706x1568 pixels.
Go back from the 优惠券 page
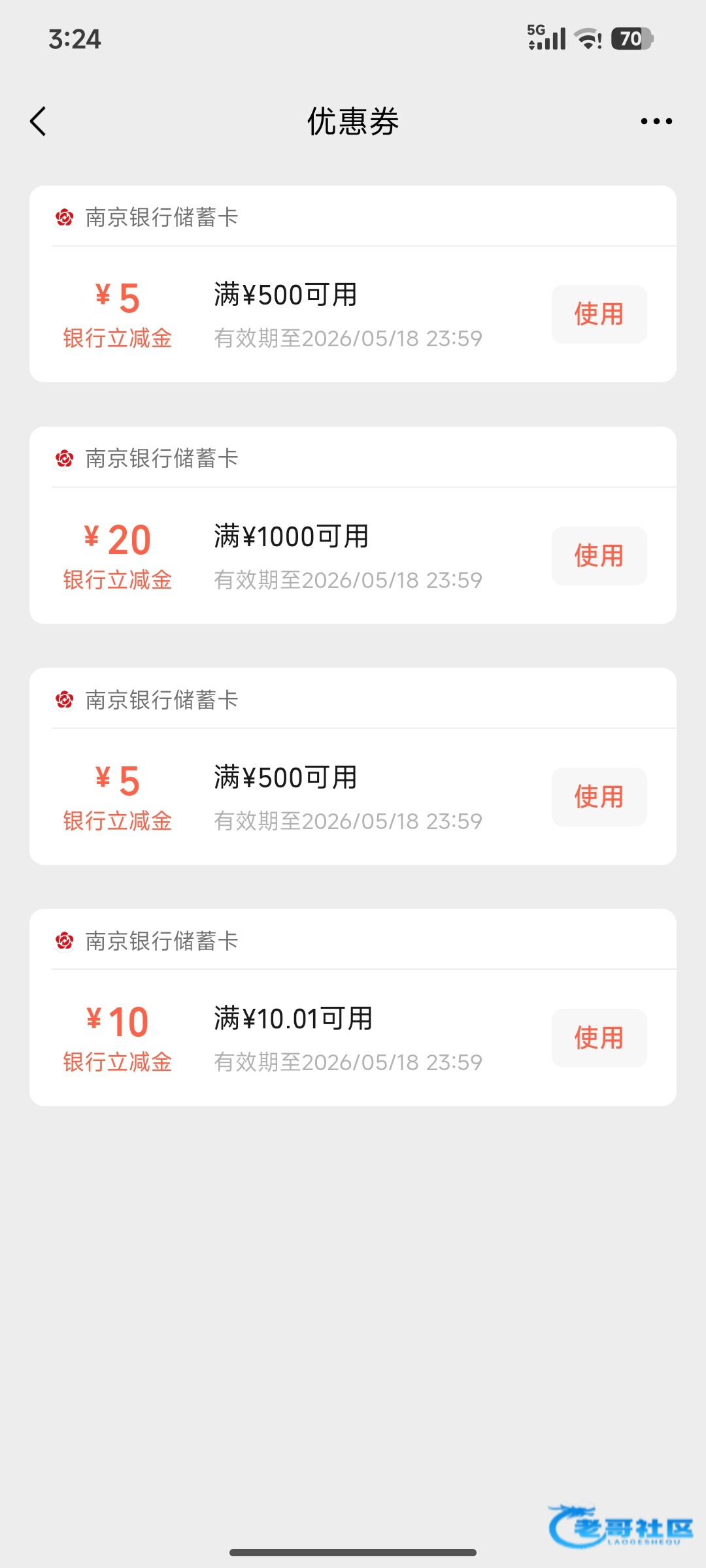click(38, 122)
